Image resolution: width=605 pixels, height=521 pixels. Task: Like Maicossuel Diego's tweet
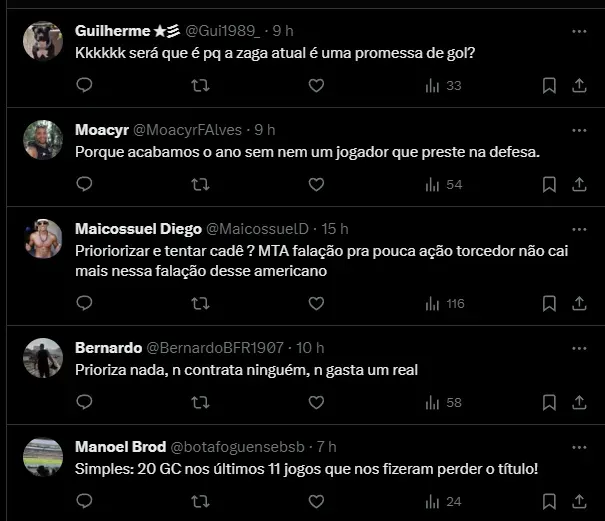316,303
